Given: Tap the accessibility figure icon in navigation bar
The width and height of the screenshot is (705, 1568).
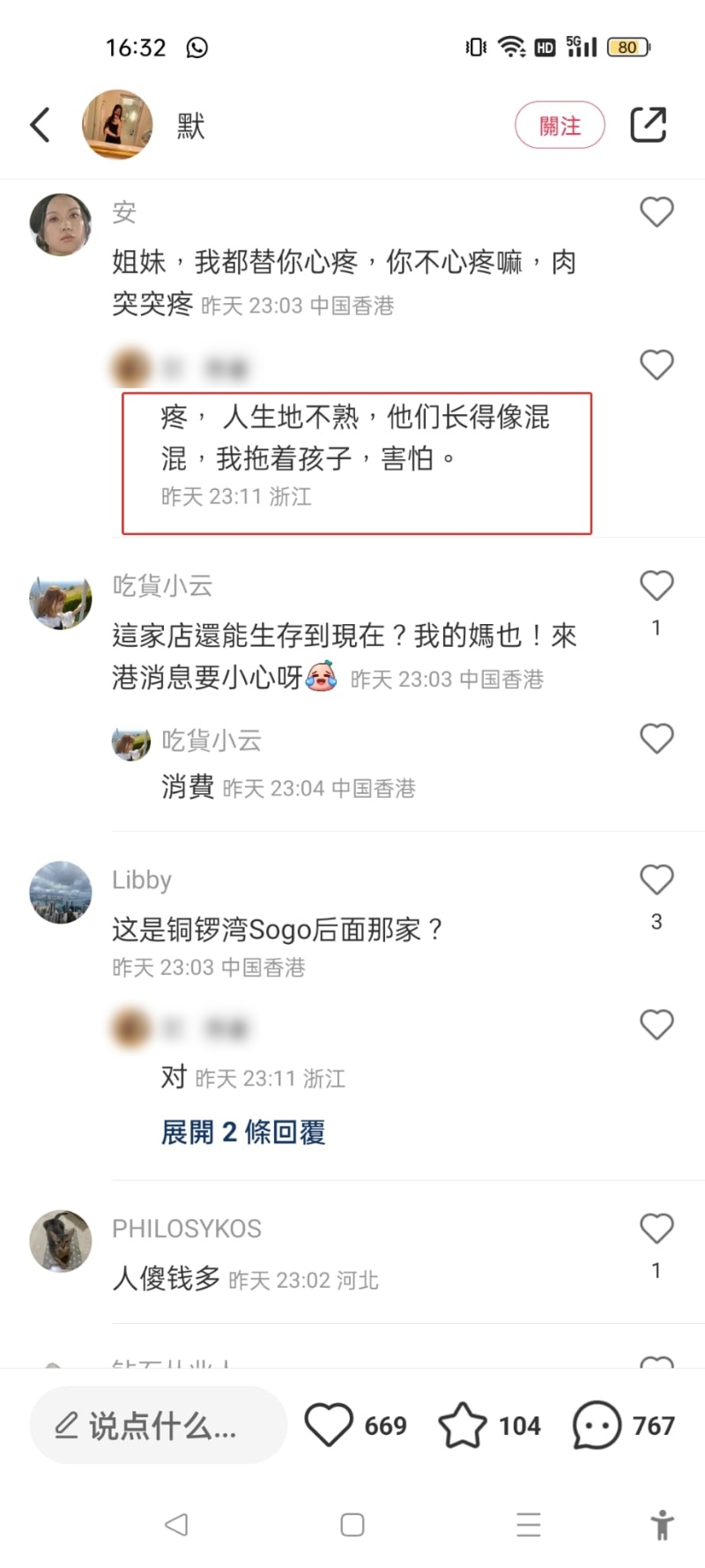Looking at the screenshot, I should 662,1523.
